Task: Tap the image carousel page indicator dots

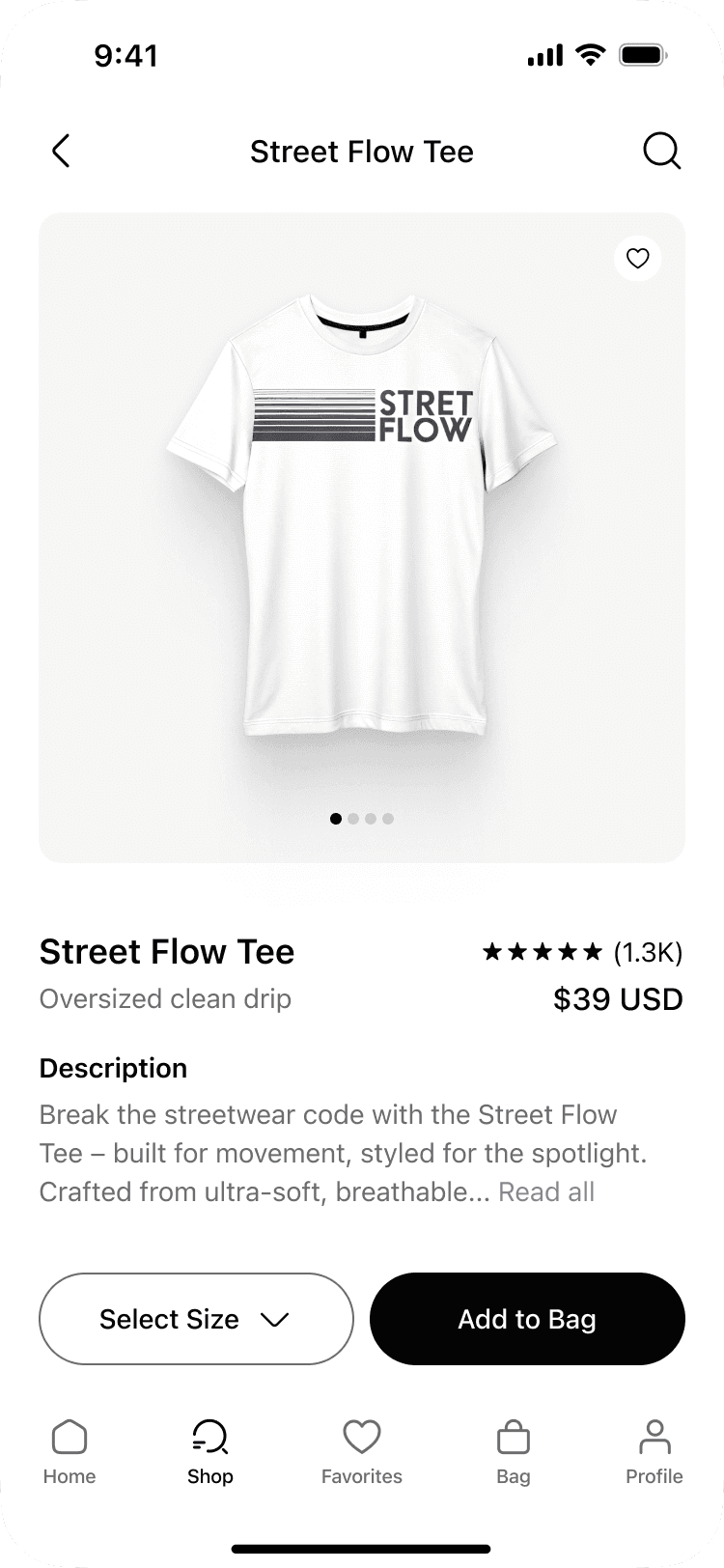Action: click(x=362, y=819)
